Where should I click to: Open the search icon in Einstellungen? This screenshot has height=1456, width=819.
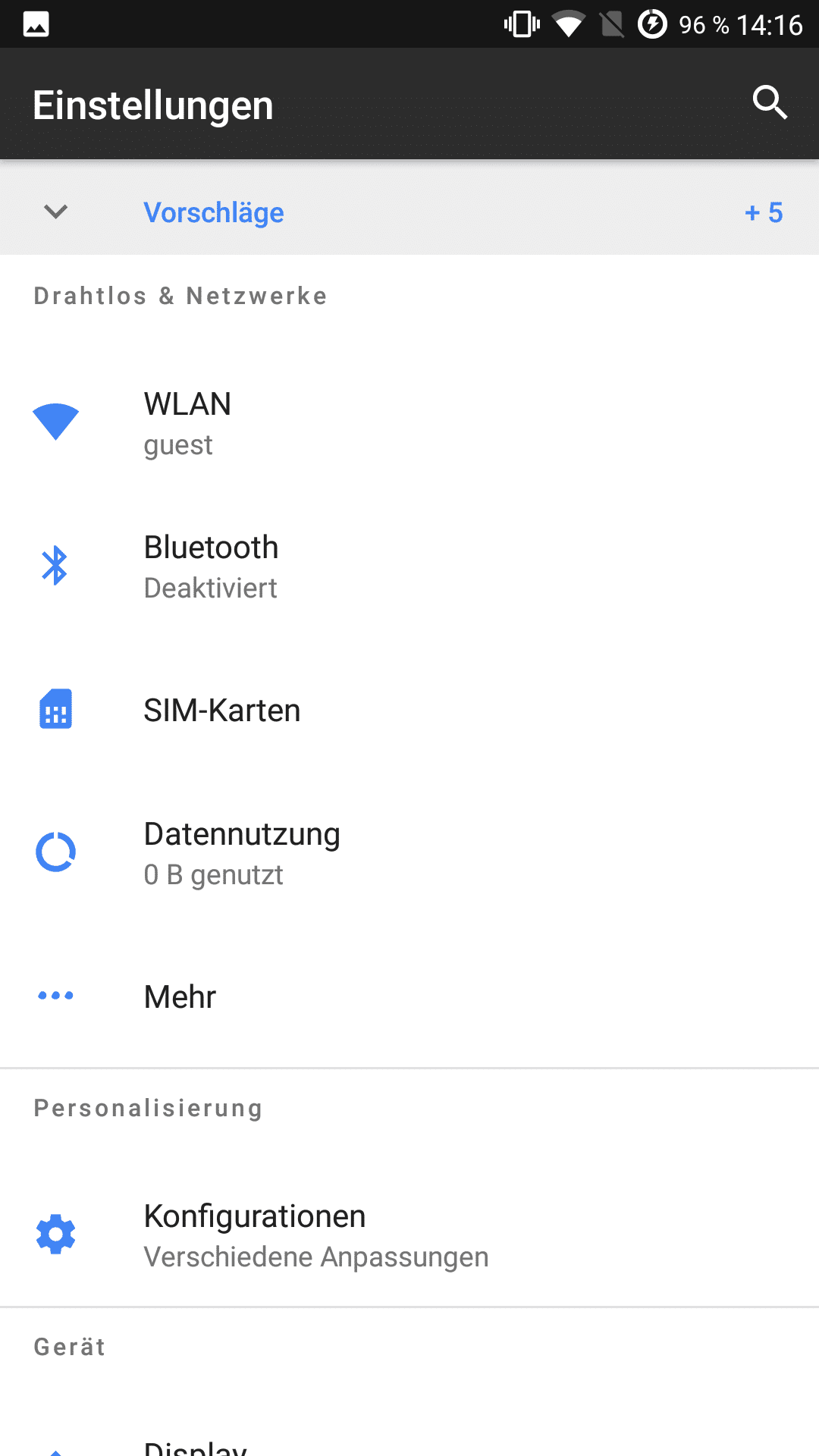769,103
